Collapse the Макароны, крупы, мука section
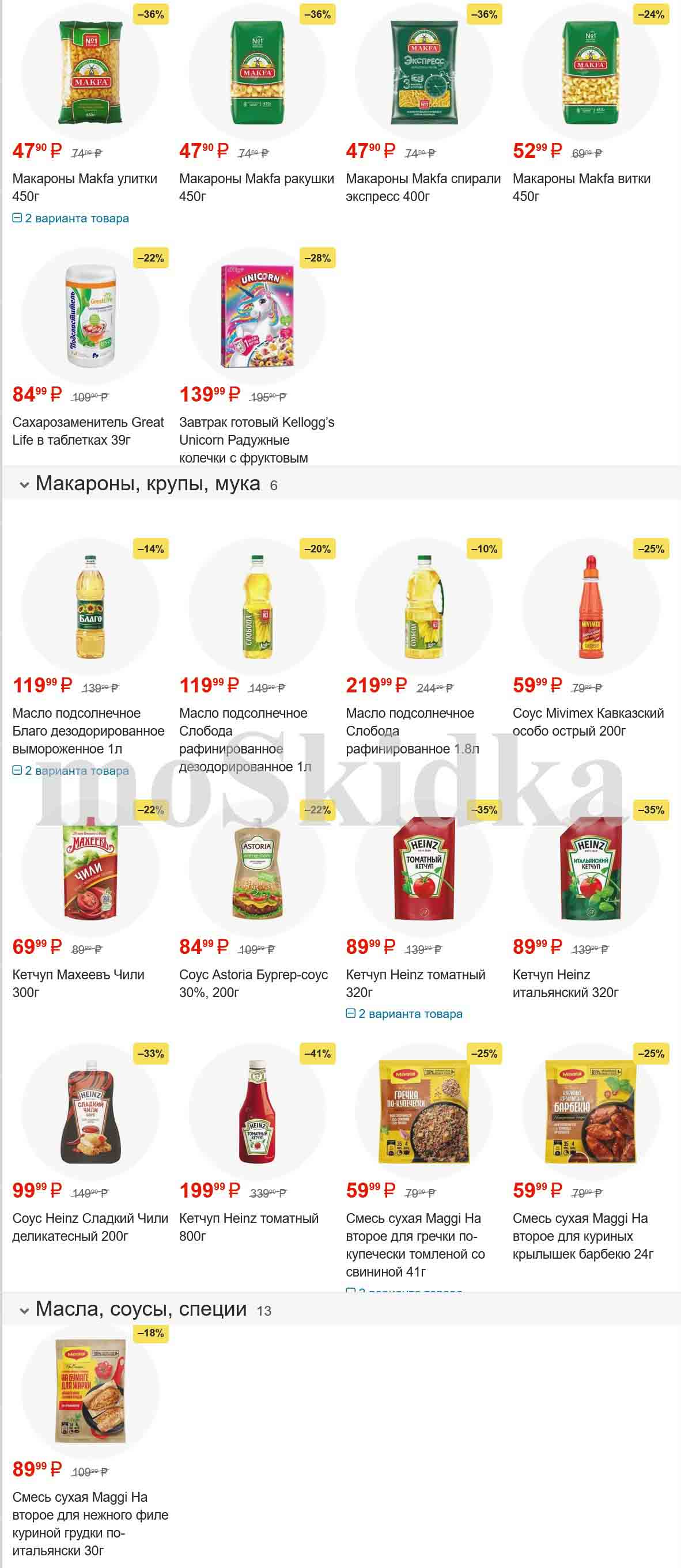Screen dimensions: 681x1568 click(24, 485)
